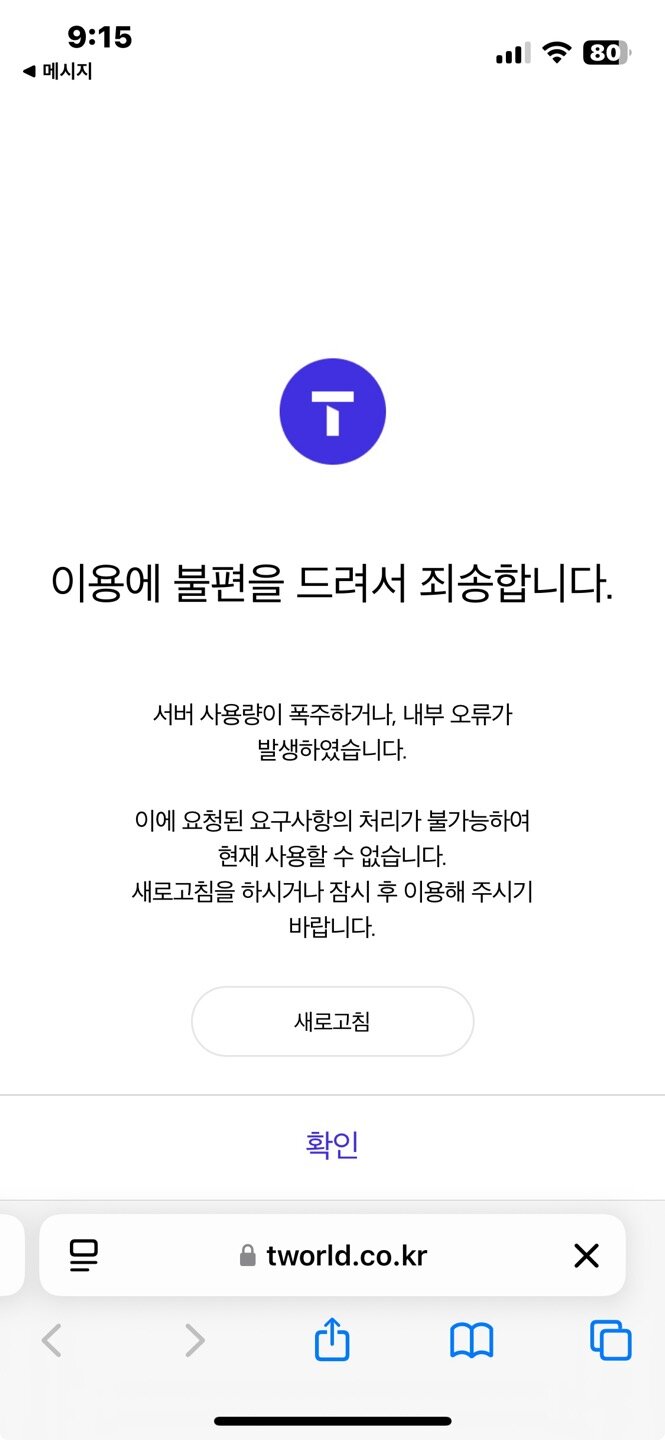Show all open tabs

(x=610, y=1340)
